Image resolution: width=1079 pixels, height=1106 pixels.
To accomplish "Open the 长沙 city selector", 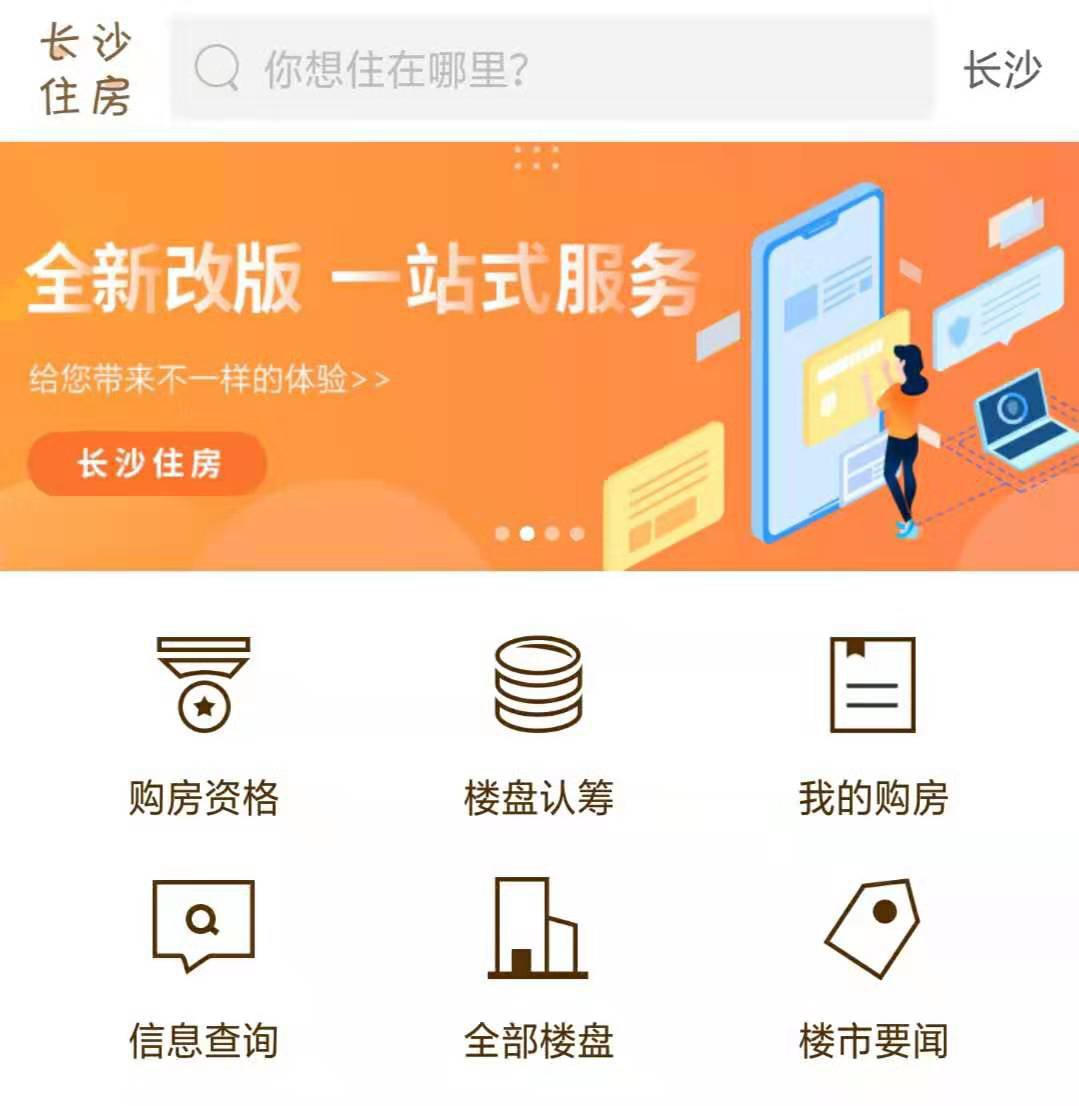I will 1001,70.
